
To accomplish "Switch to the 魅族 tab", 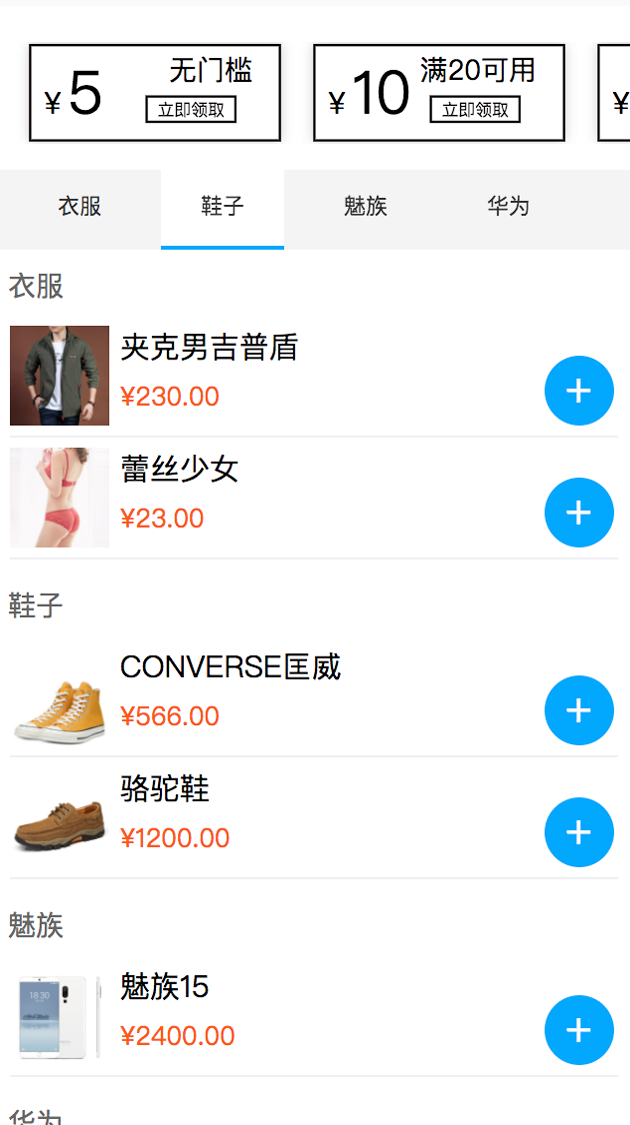I will point(365,207).
